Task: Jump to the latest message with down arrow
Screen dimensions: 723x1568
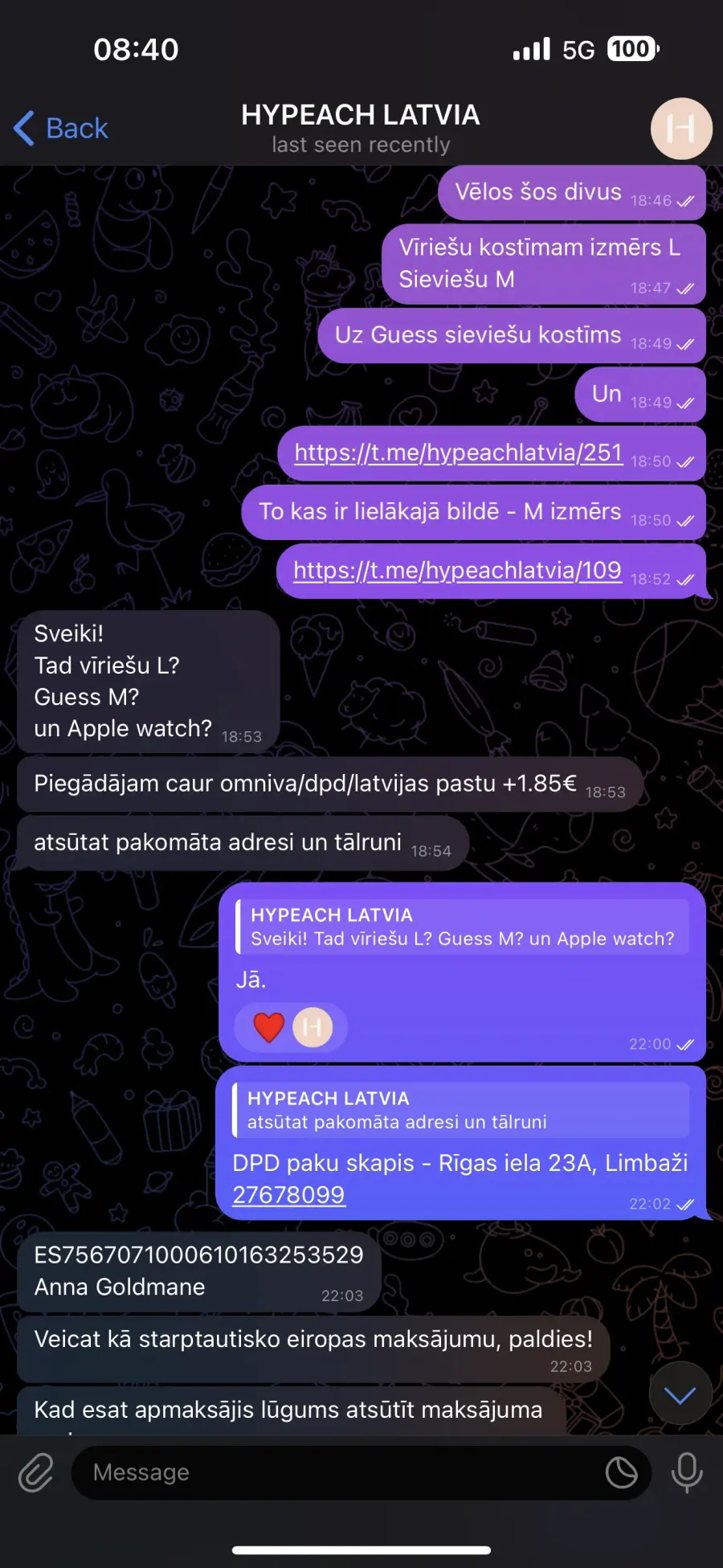Action: coord(680,1394)
